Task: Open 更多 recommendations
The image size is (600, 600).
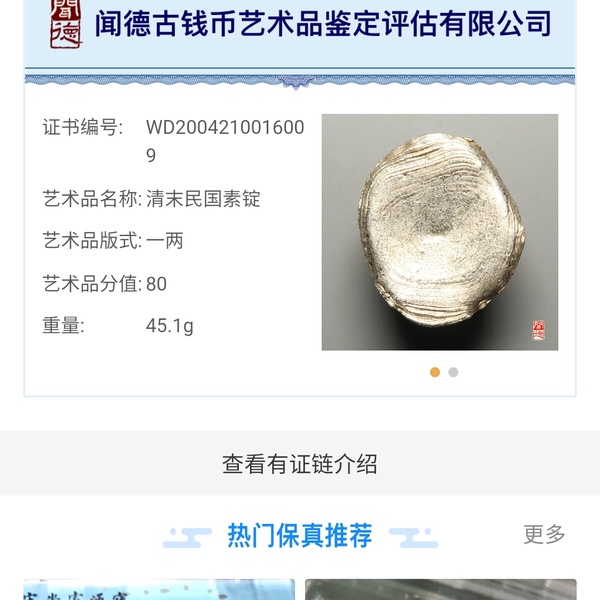Action: click(x=544, y=535)
